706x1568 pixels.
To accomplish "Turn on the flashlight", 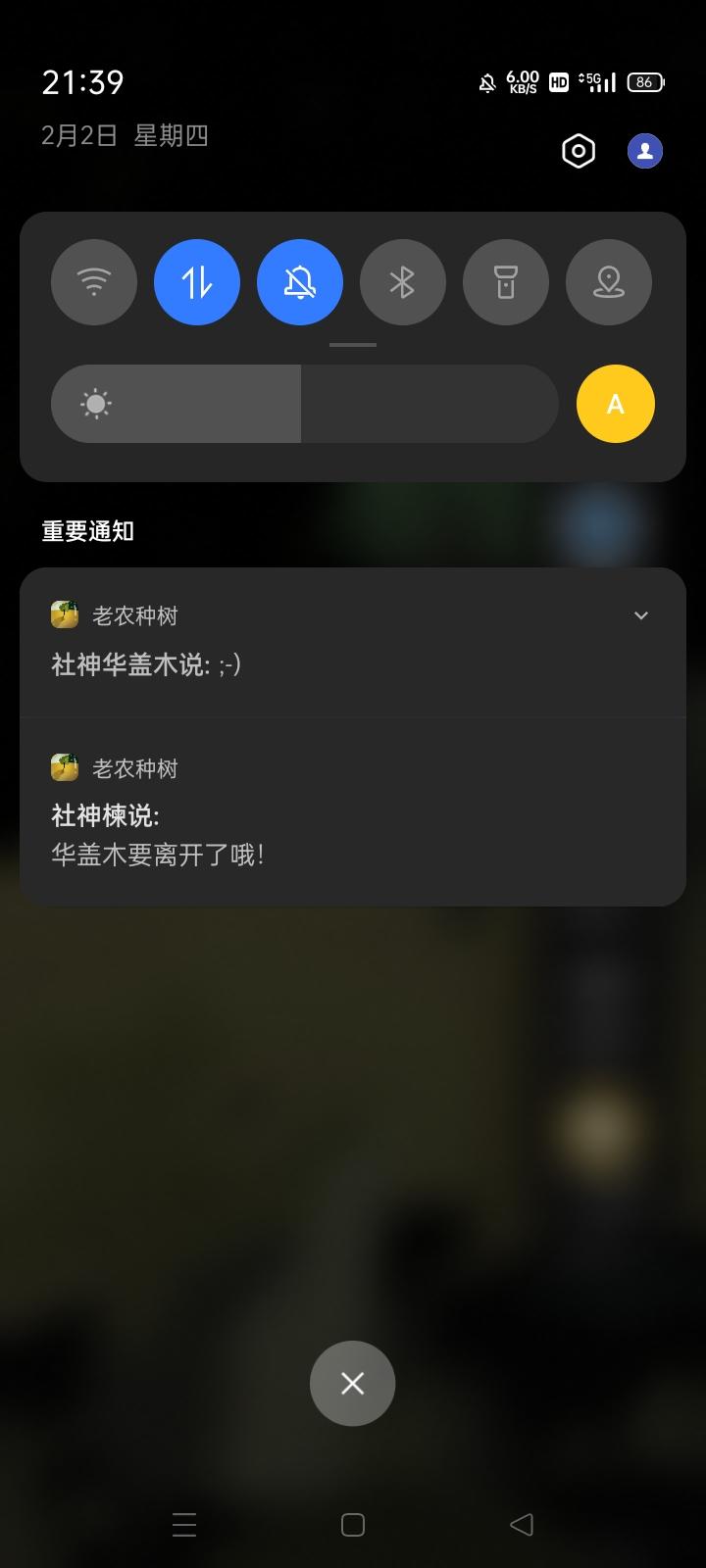I will (x=505, y=282).
